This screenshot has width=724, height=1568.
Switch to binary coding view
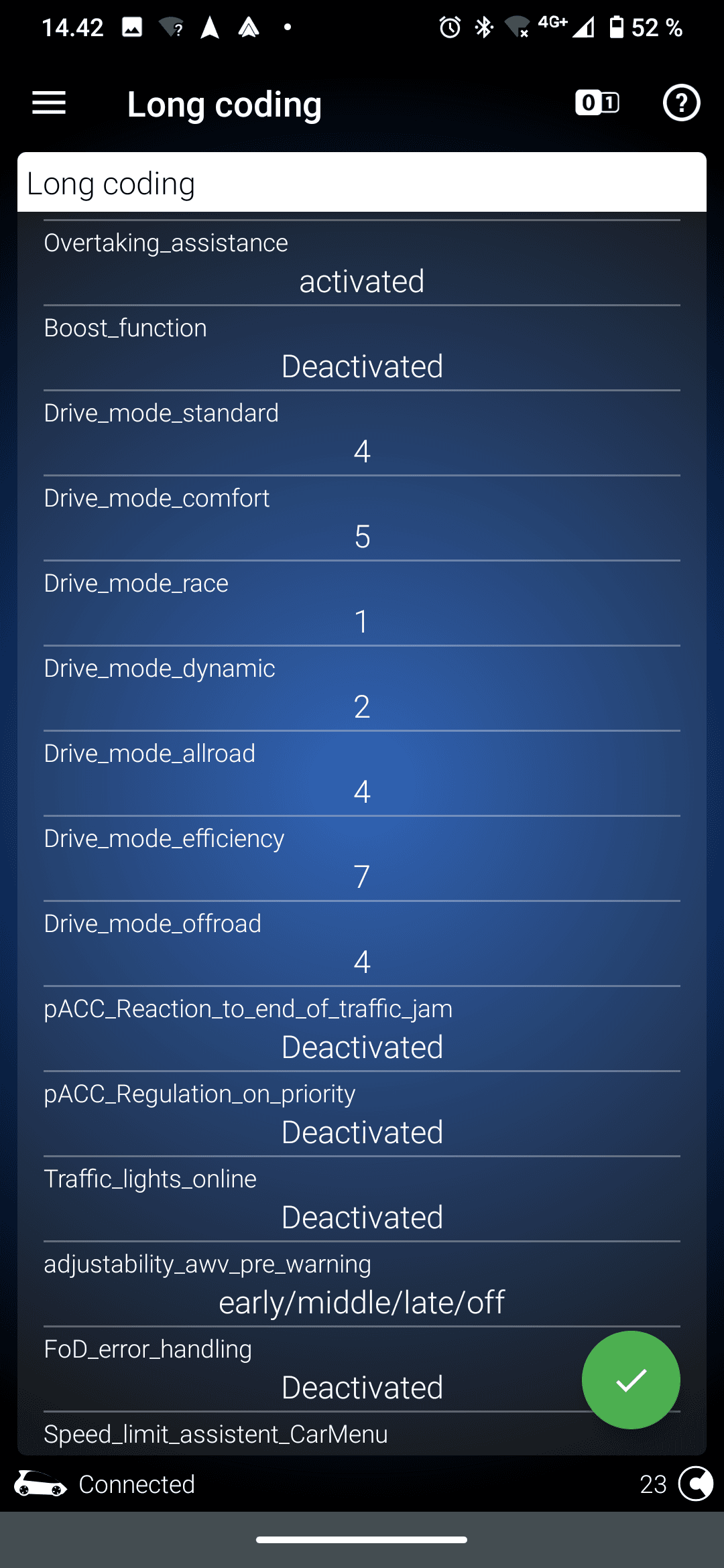[597, 103]
